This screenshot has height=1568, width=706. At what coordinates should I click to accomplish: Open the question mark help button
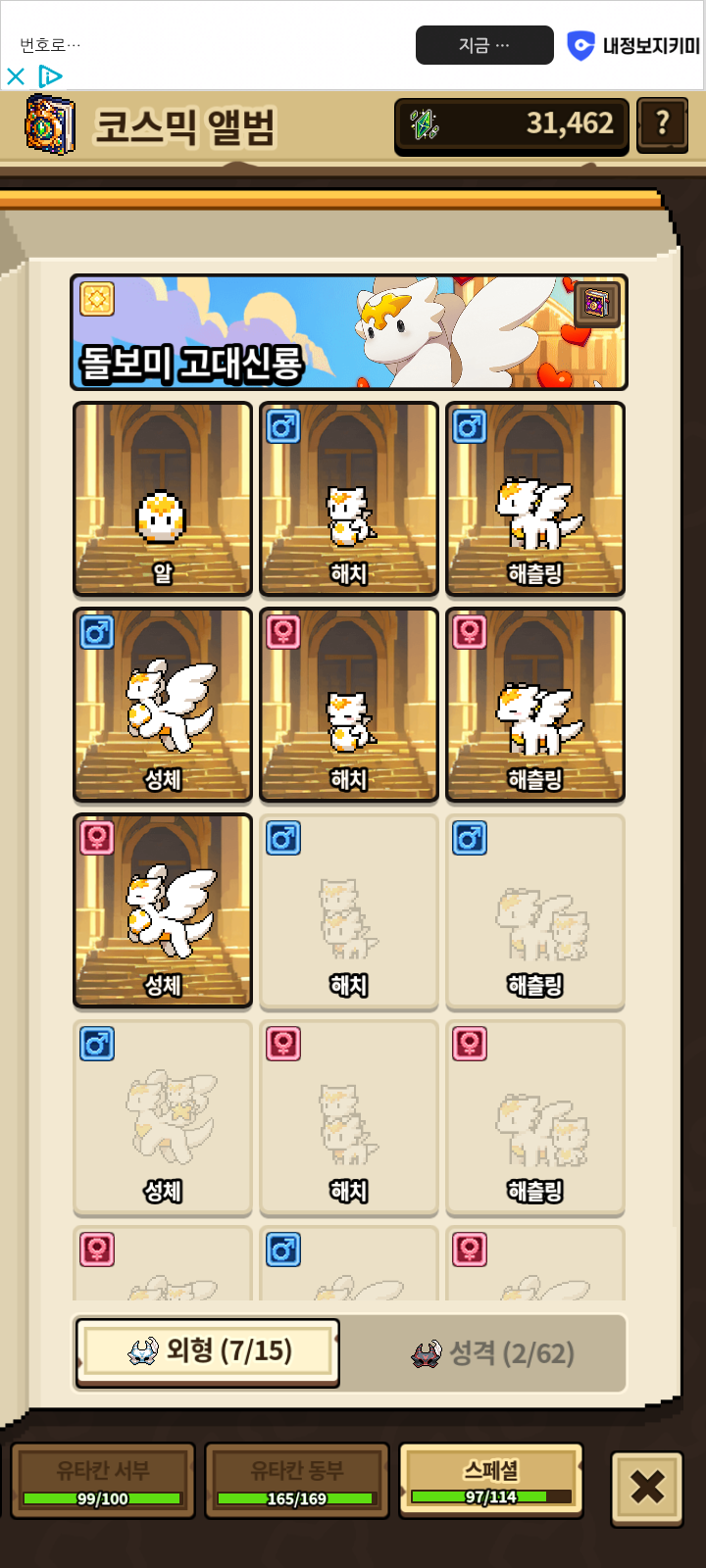point(662,124)
